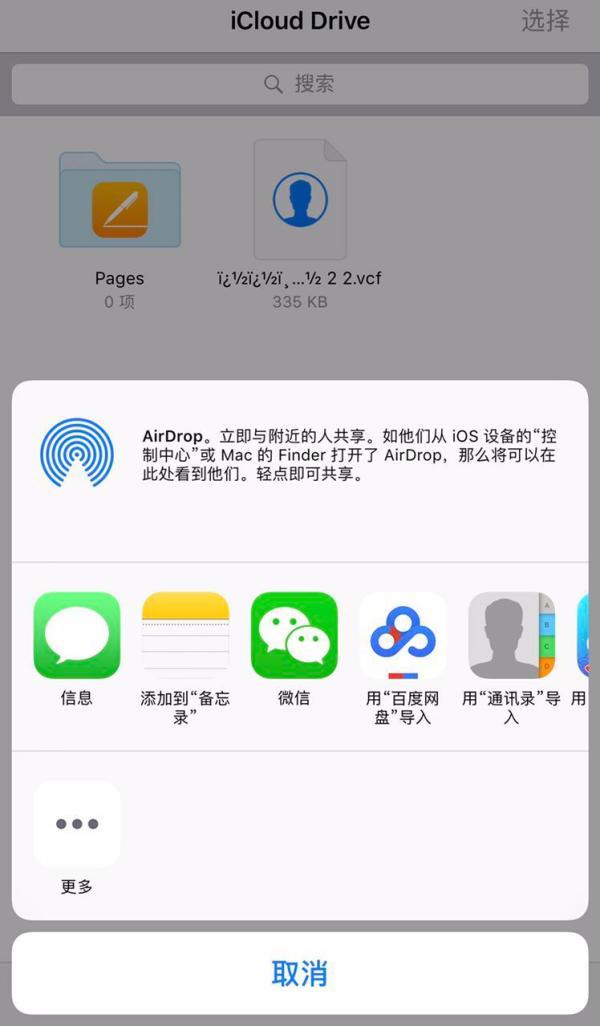
Task: Share the file to 微信 (WeChat)
Action: point(294,636)
